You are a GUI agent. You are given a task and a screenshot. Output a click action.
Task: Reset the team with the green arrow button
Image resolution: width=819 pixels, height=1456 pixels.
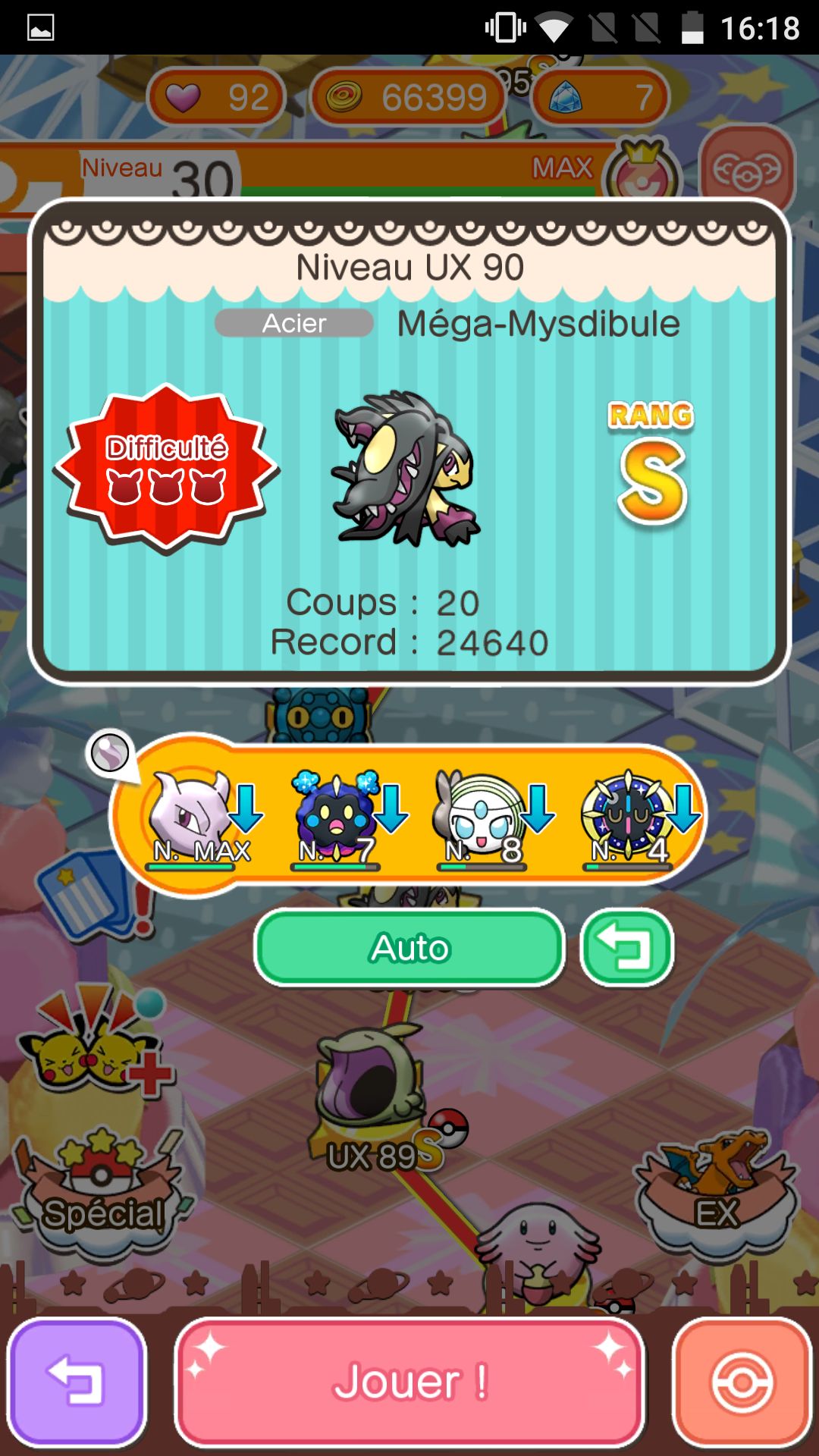pyautogui.click(x=626, y=948)
